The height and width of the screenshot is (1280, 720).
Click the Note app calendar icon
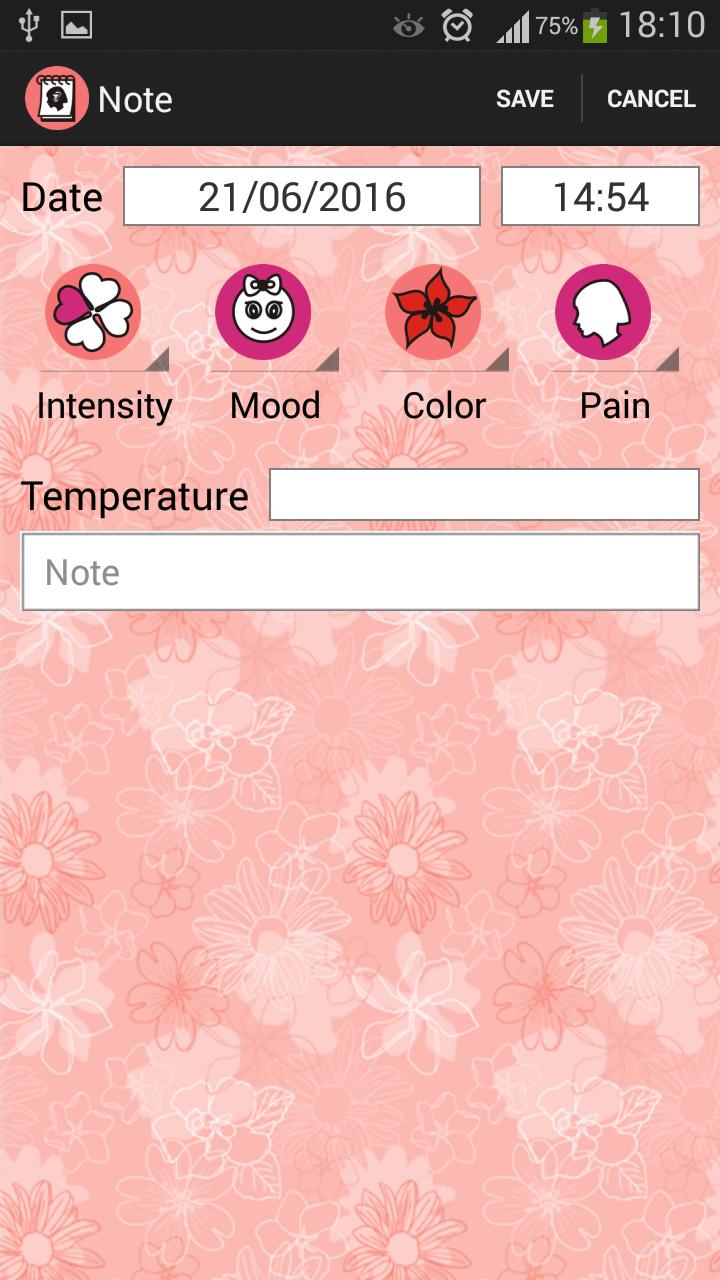tap(55, 97)
